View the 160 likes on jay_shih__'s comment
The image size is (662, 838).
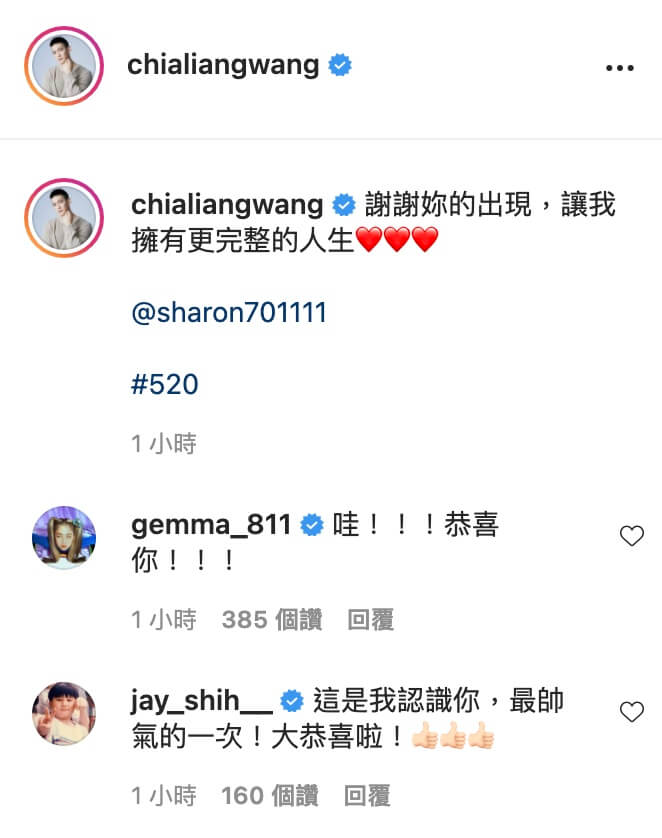[x=270, y=796]
